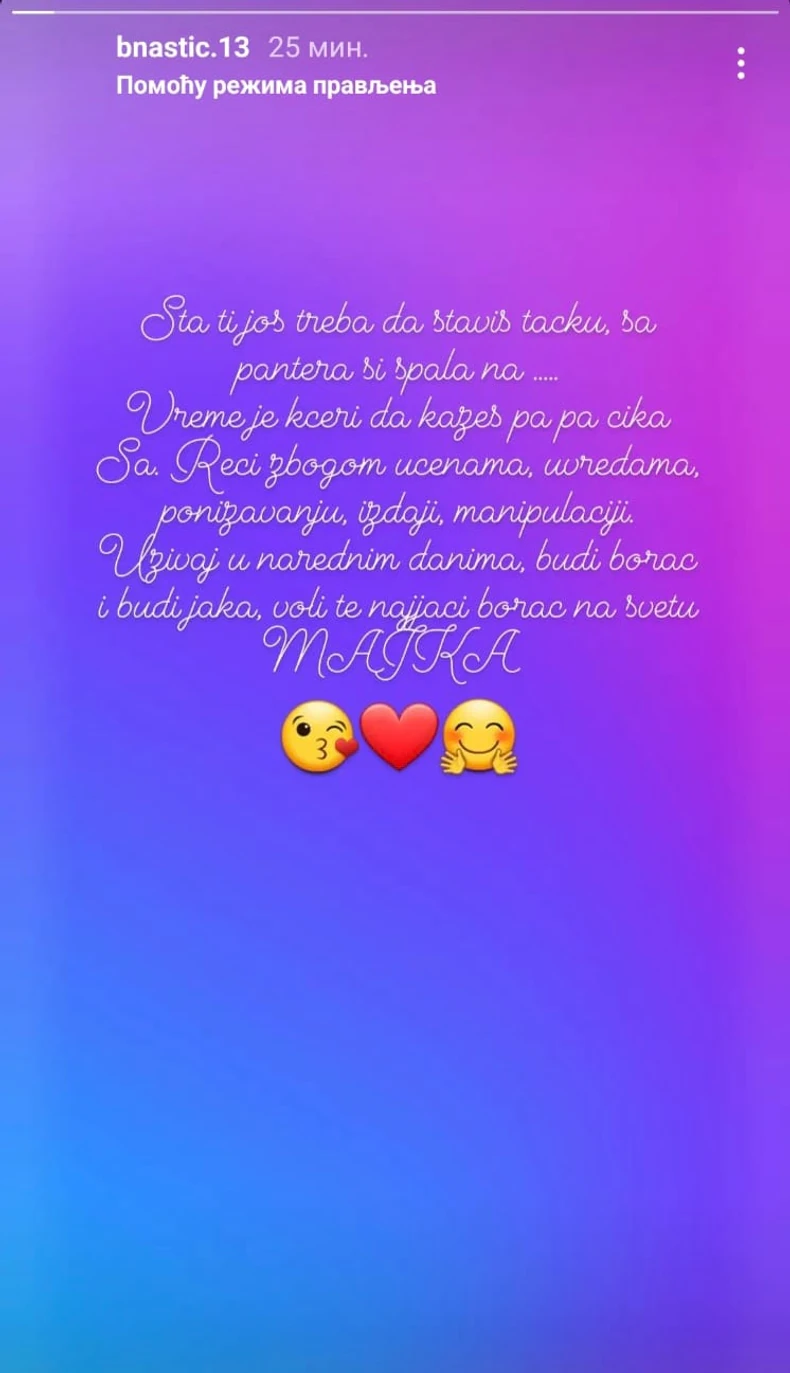The width and height of the screenshot is (790, 1373).
Task: Click the purple gradient background area
Action: [x=395, y=1050]
